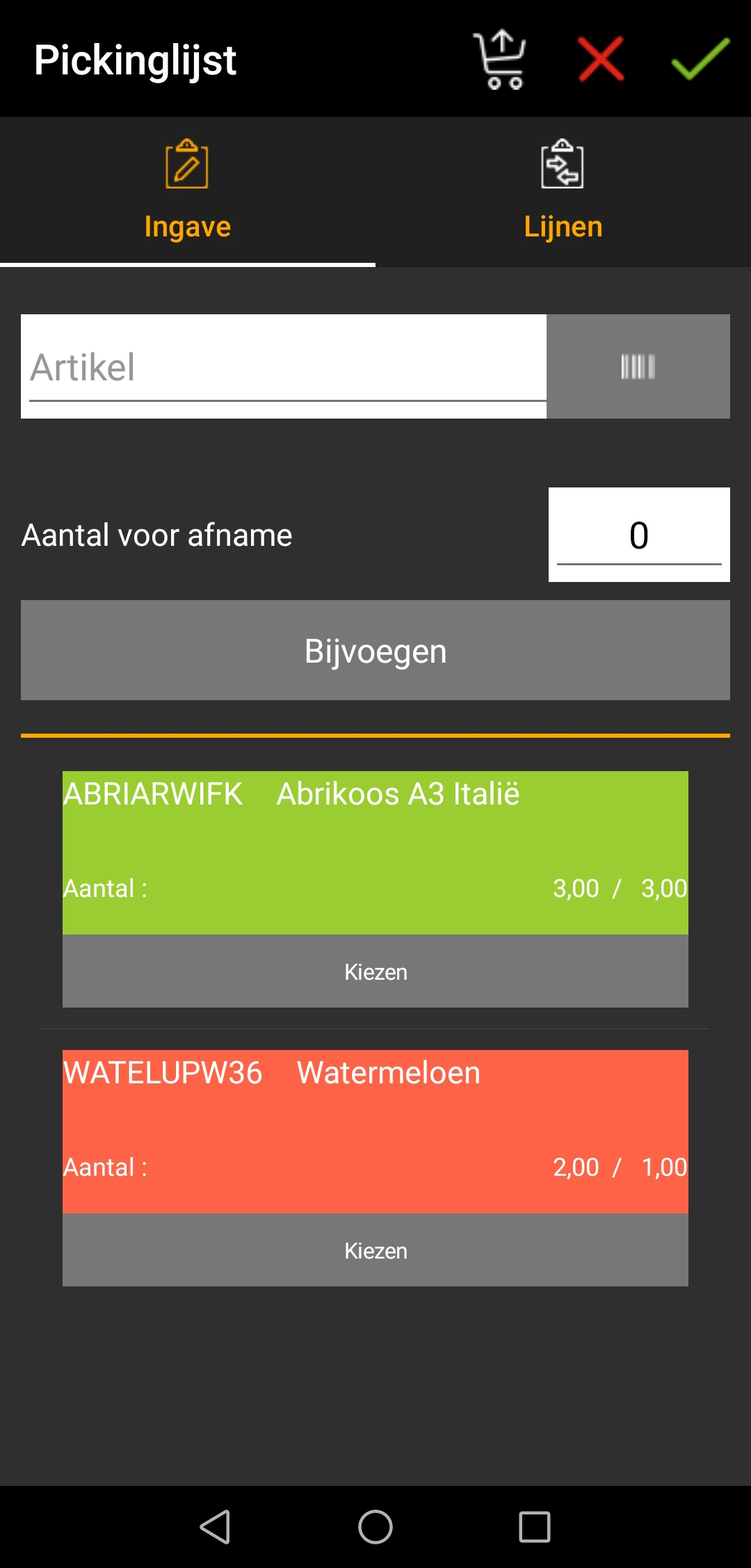Select Kiezen for Abrikoos A3 Italië
Viewport: 751px width, 1568px height.
[x=375, y=971]
